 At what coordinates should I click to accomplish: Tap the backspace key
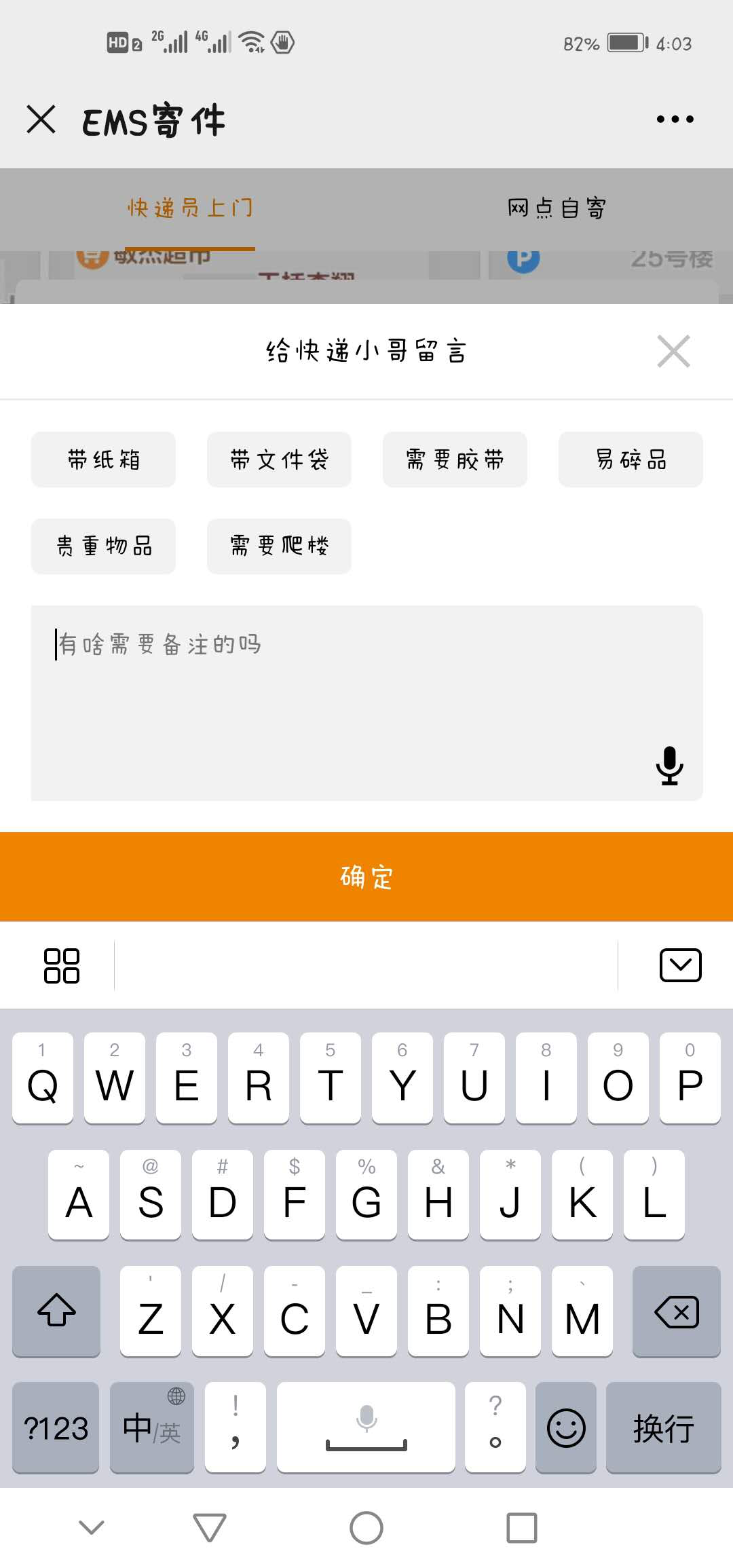676,1311
